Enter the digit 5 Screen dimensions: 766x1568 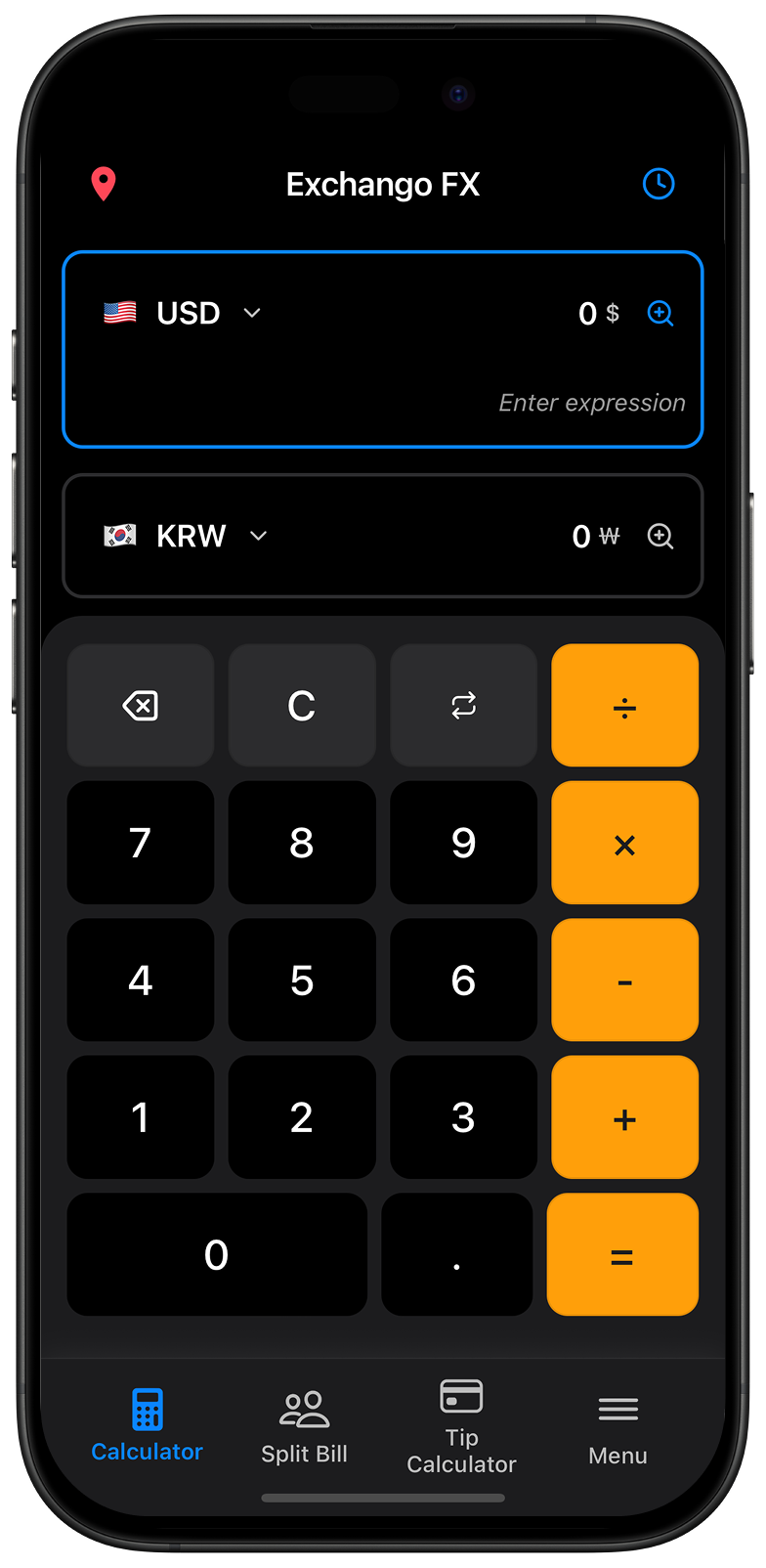(302, 980)
